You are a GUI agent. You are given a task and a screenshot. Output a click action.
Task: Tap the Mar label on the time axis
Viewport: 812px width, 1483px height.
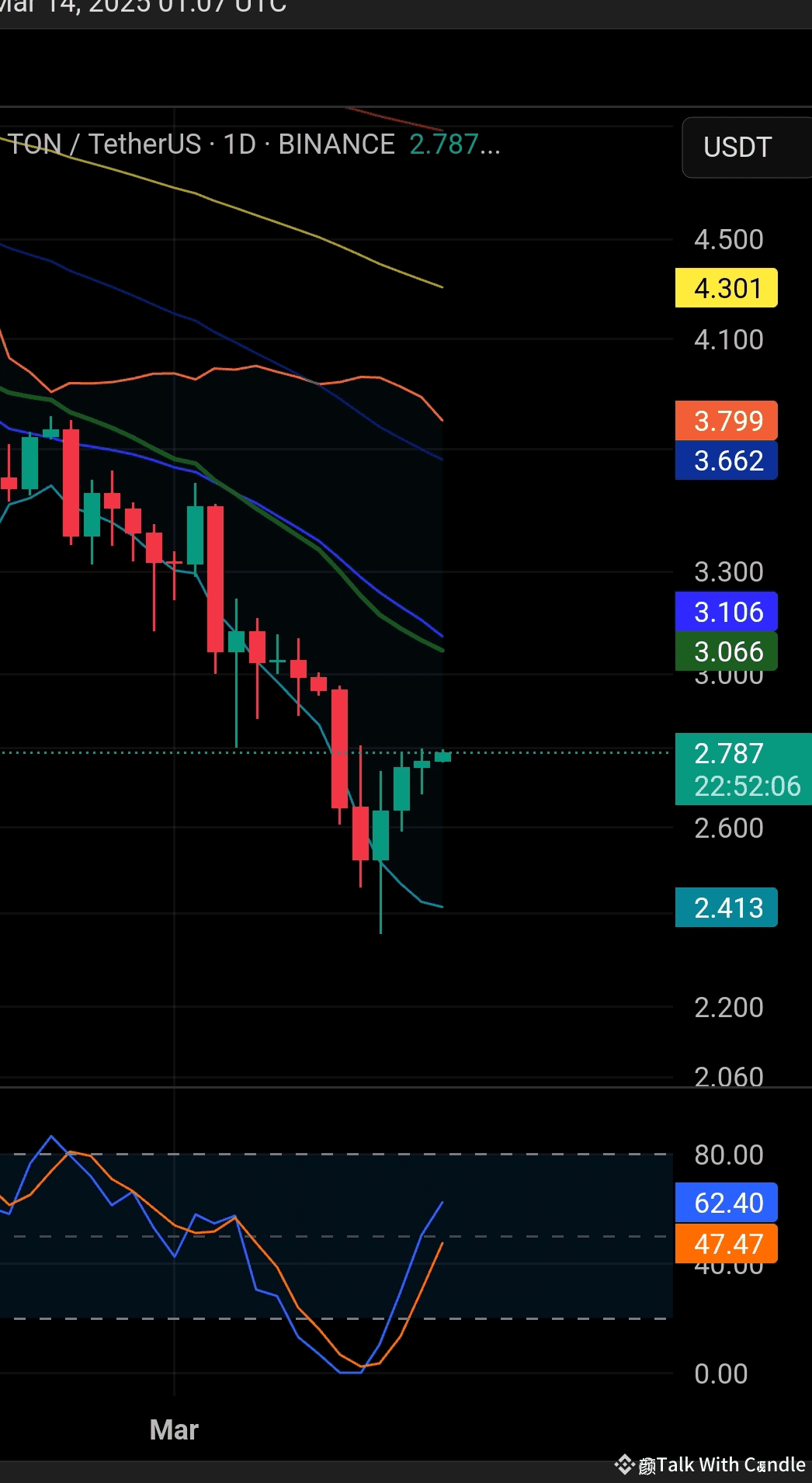(x=173, y=1429)
